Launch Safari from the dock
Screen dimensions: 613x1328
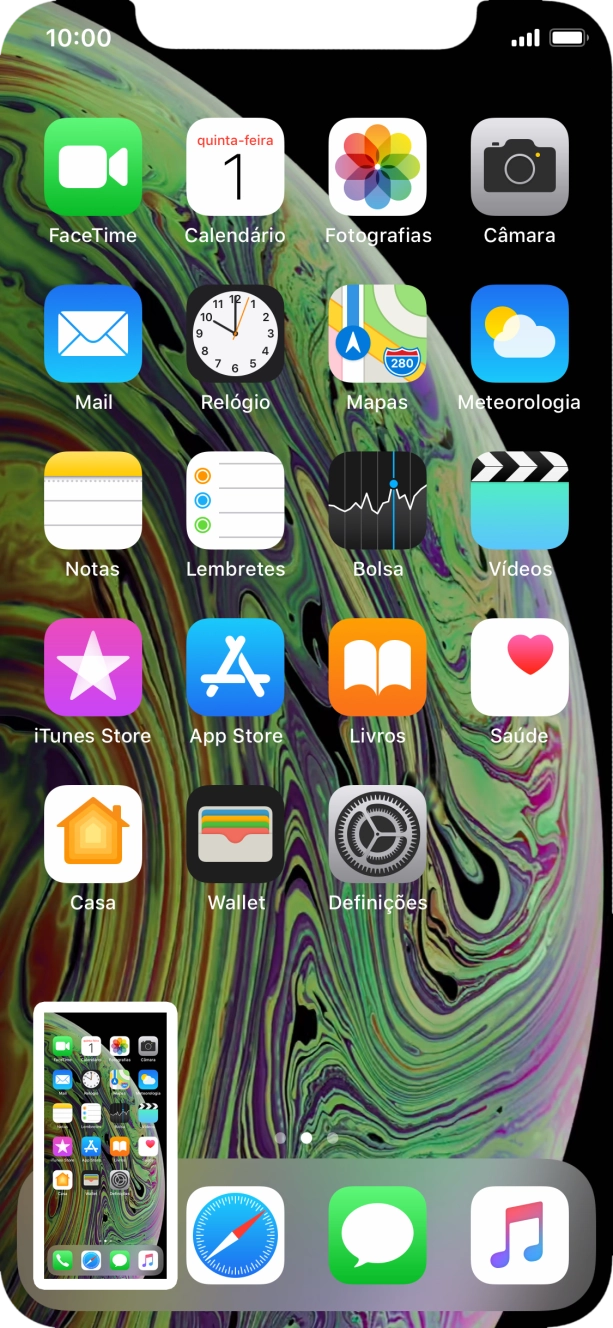235,1235
